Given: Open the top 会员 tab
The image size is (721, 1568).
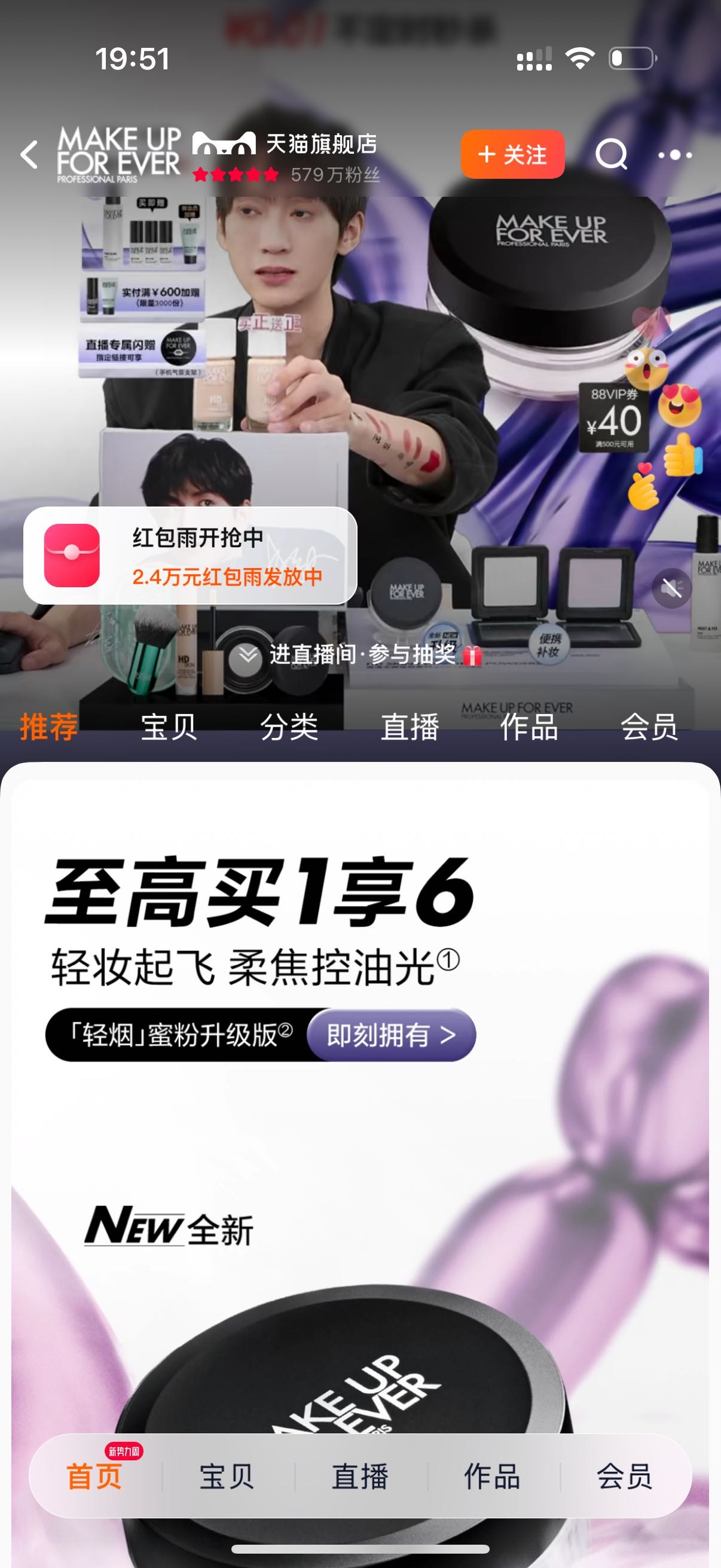Looking at the screenshot, I should coord(649,727).
